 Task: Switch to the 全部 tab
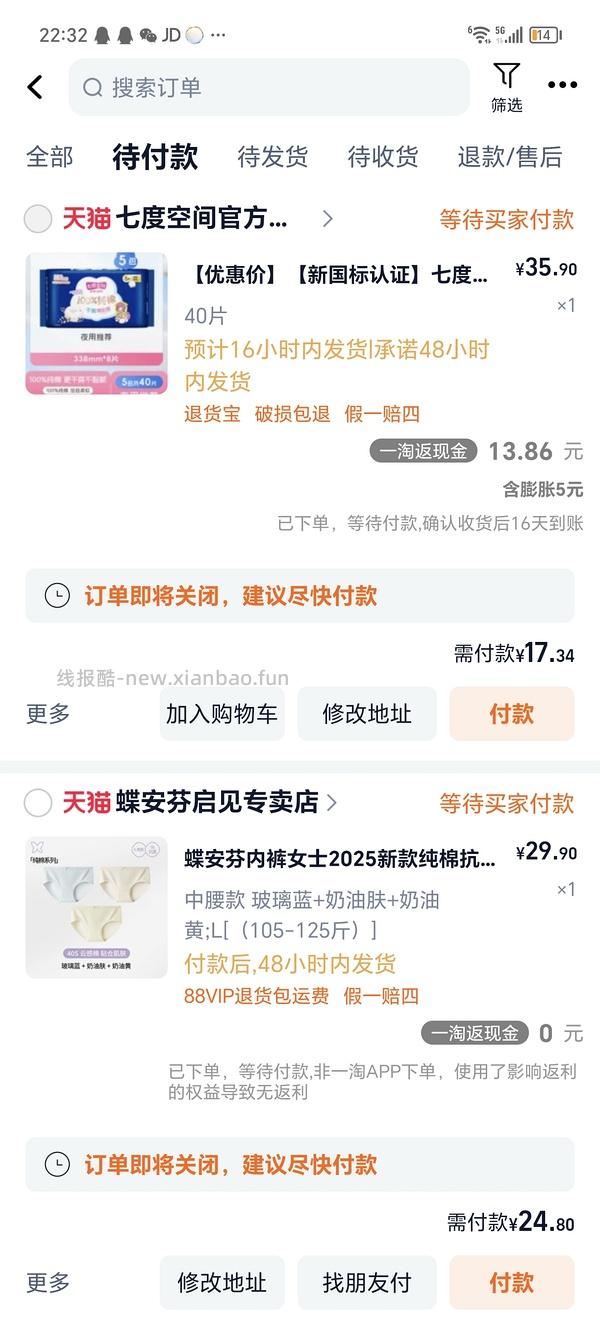49,157
